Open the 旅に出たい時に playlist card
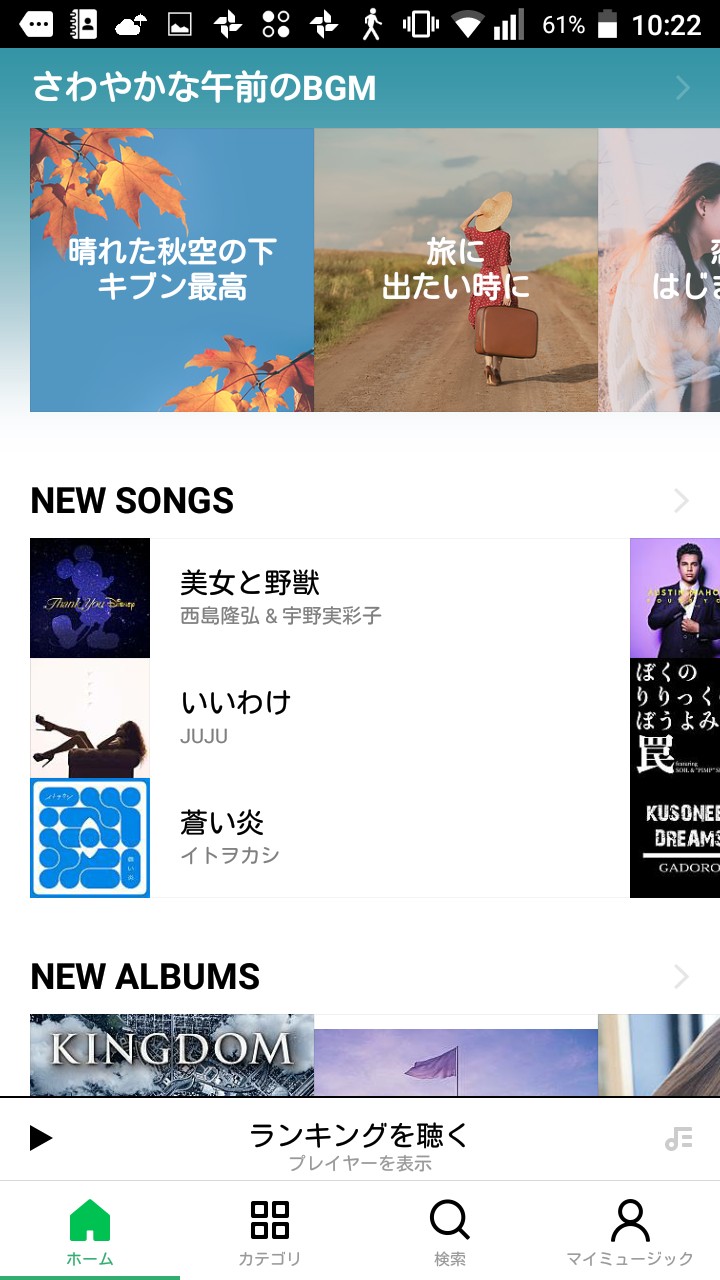Viewport: 720px width, 1280px height. click(x=456, y=270)
